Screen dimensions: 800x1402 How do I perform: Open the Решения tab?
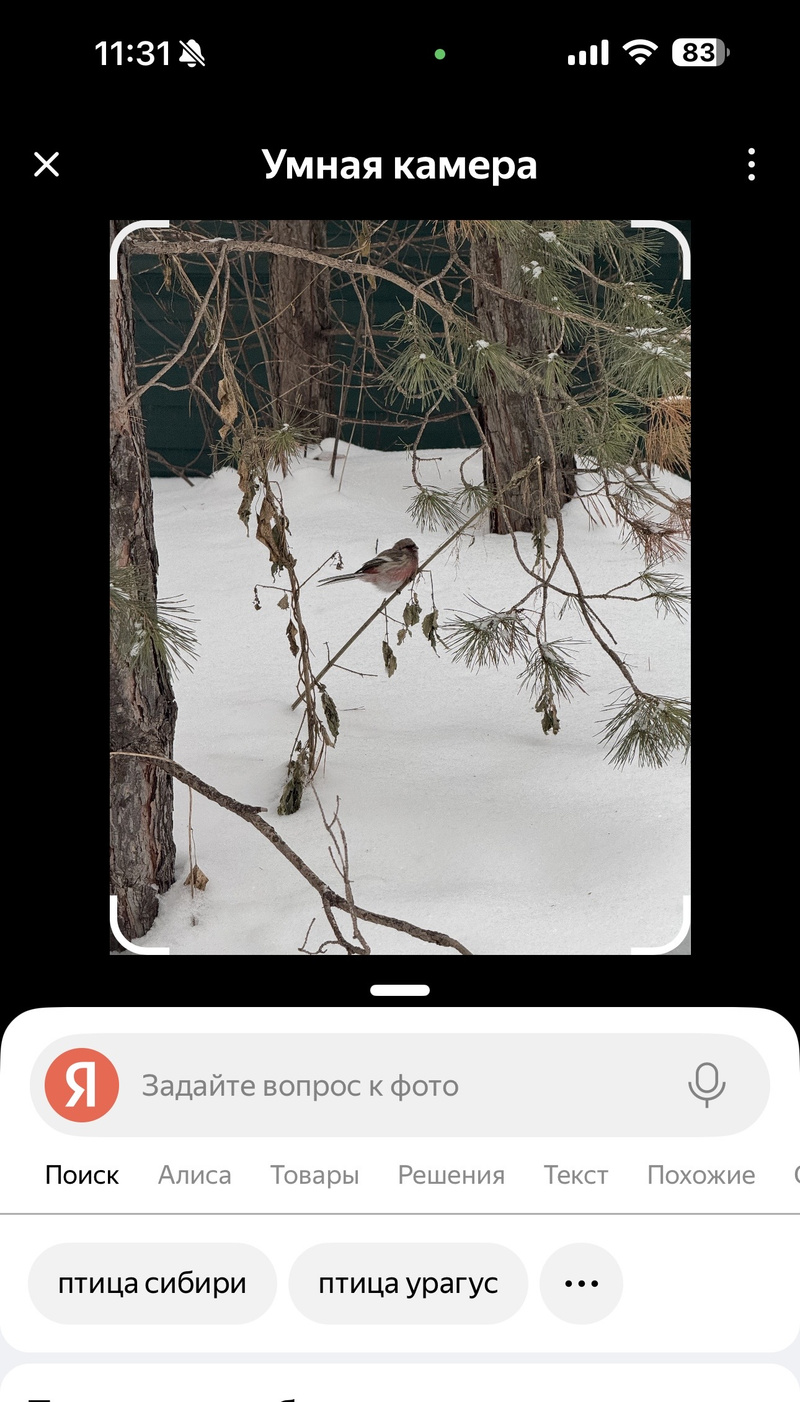pyautogui.click(x=451, y=1175)
